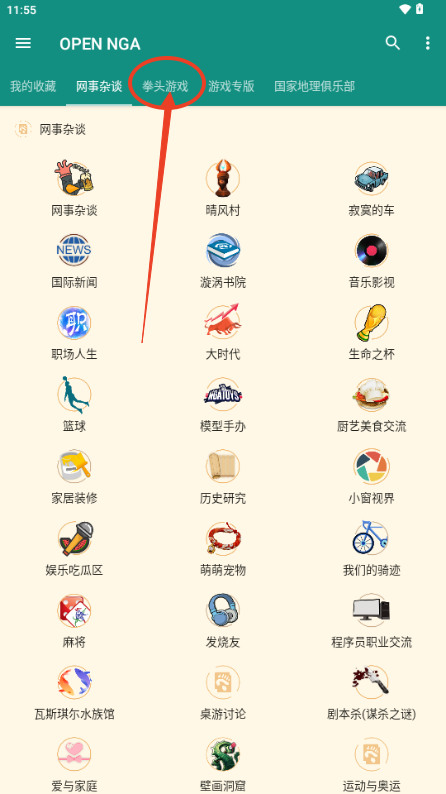Open the search icon

(393, 44)
